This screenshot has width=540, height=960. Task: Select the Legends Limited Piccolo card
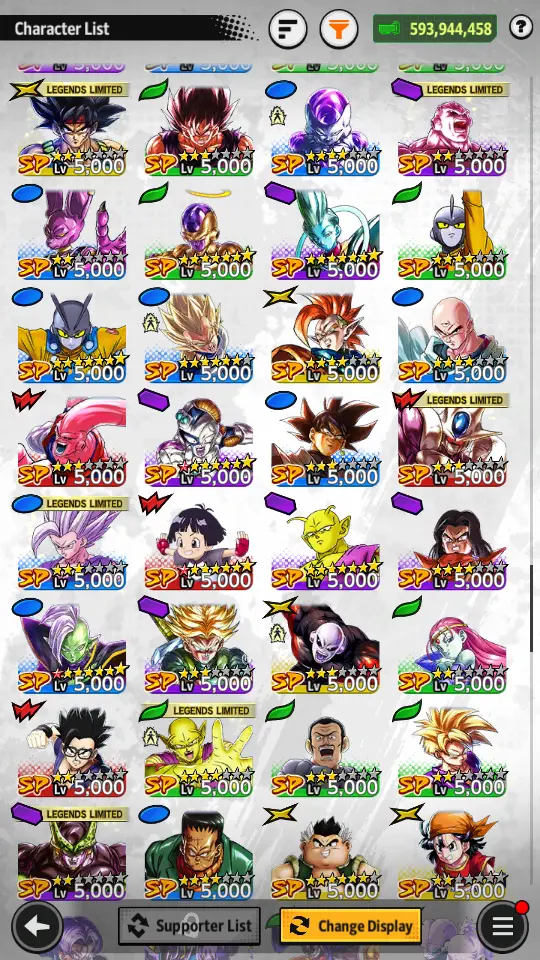pyautogui.click(x=199, y=749)
